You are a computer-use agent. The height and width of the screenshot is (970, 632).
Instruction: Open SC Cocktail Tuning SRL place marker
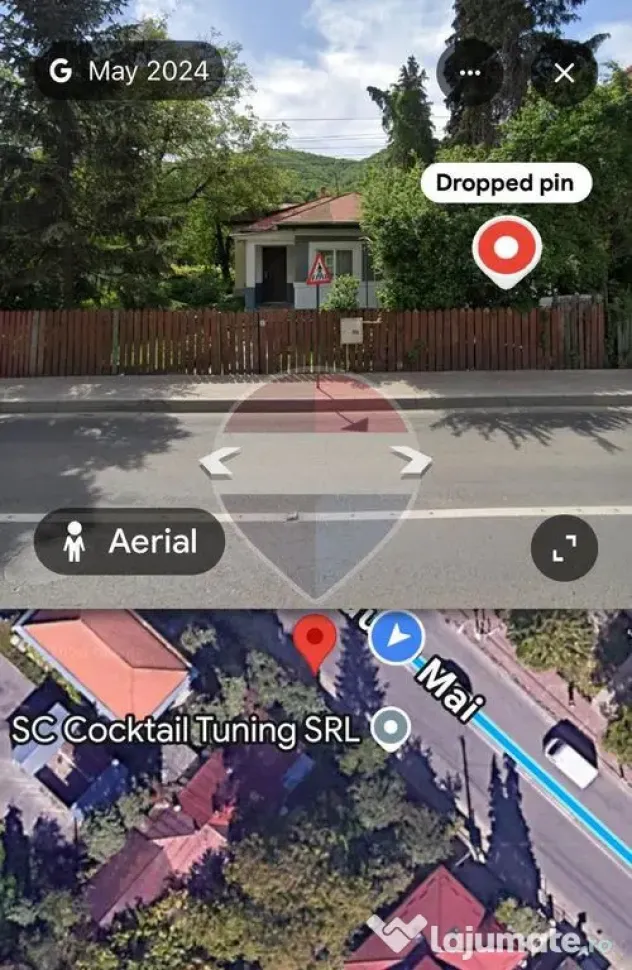(391, 729)
